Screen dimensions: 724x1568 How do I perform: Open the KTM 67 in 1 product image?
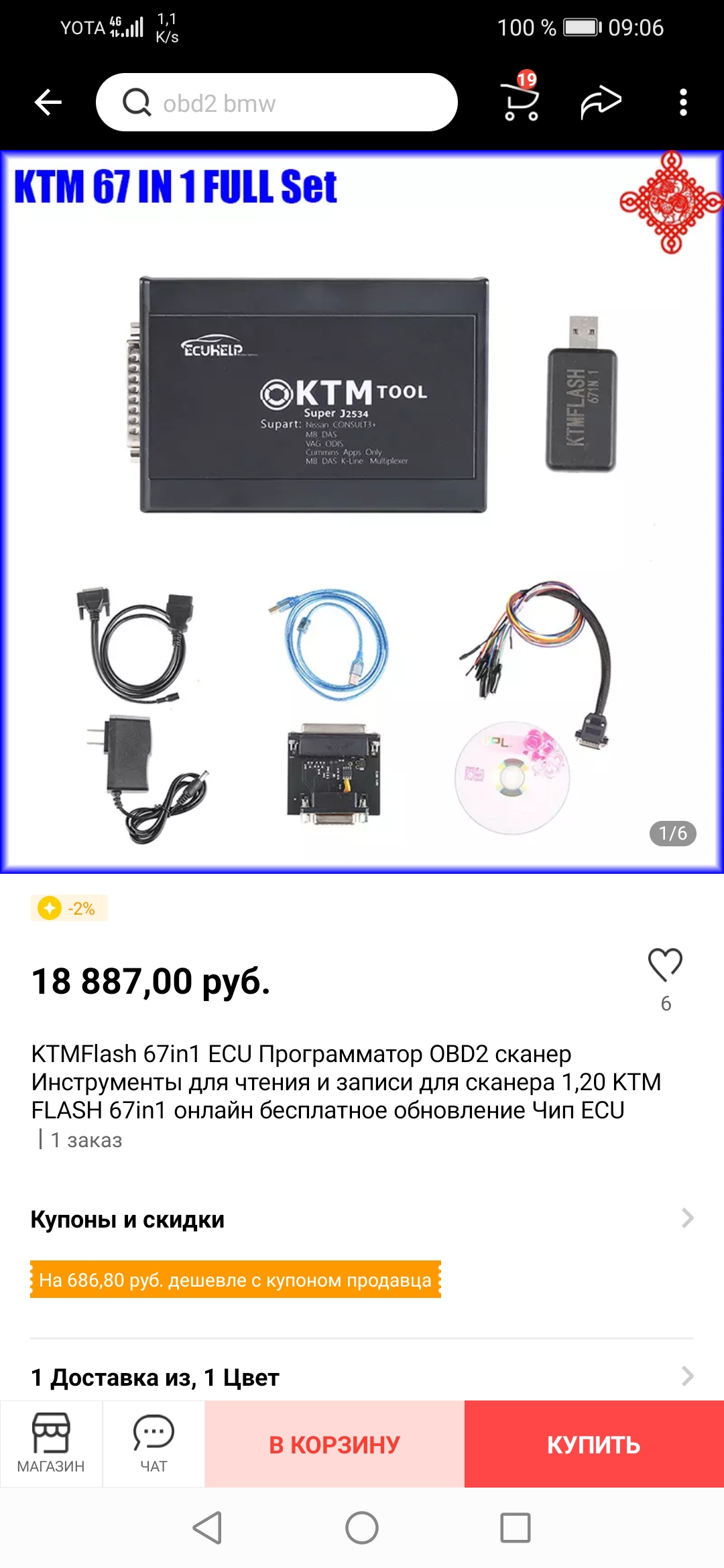tap(362, 513)
